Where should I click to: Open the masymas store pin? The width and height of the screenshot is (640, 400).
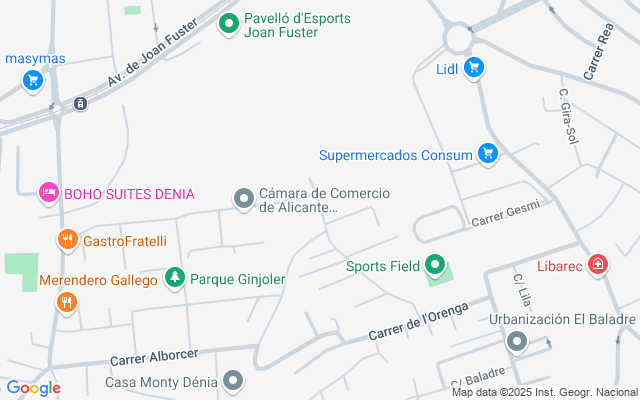35,79
